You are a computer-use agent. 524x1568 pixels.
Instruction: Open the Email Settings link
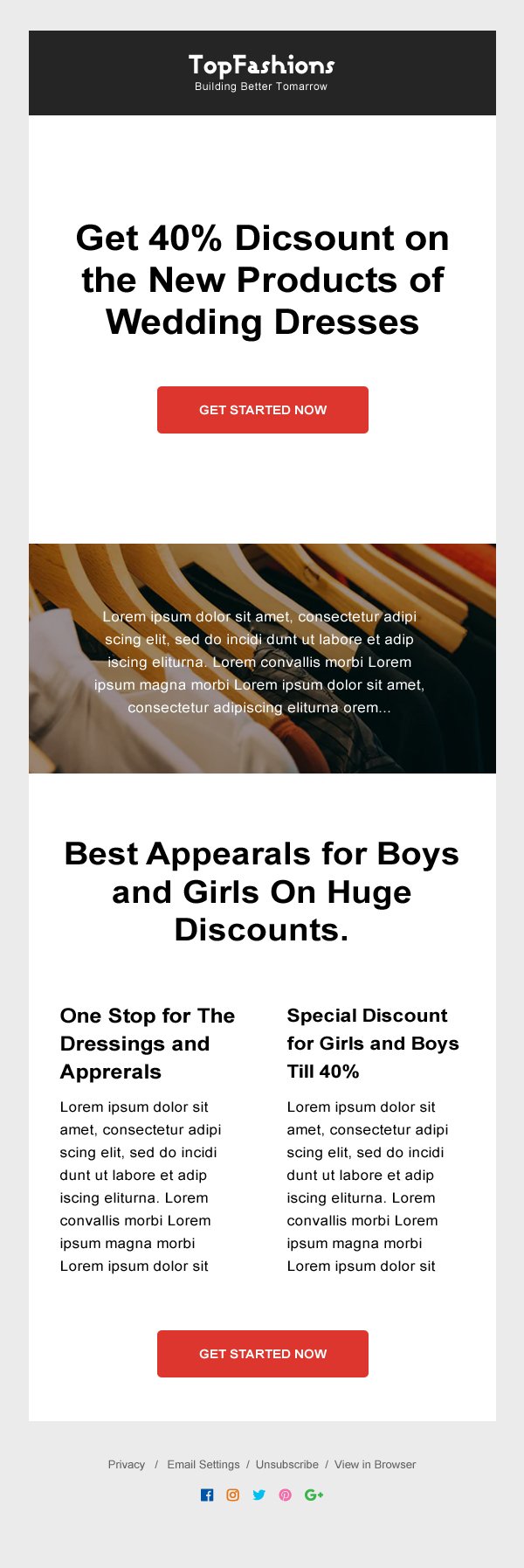click(203, 1465)
